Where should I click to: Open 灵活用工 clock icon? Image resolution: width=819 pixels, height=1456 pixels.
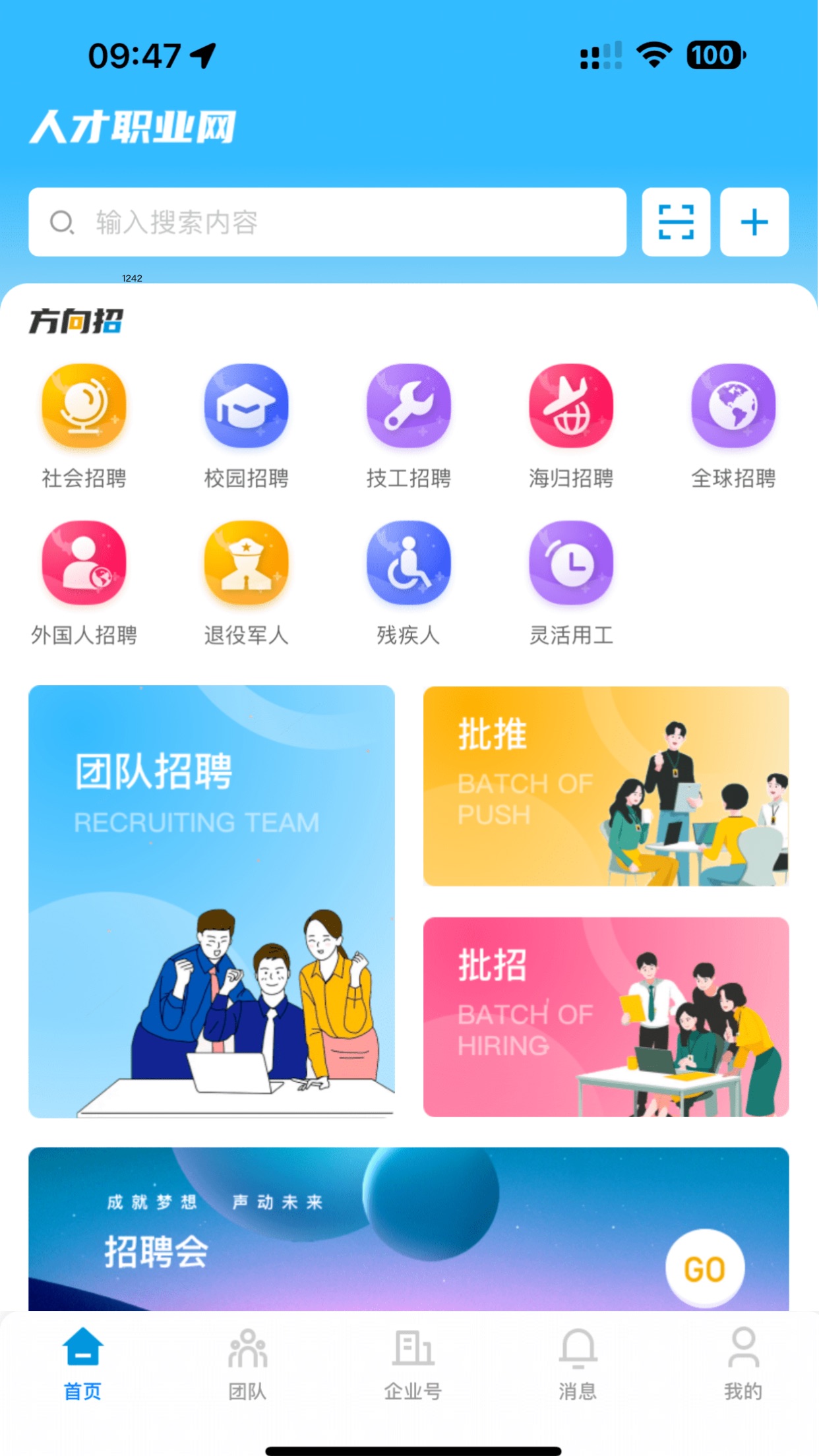tap(570, 564)
